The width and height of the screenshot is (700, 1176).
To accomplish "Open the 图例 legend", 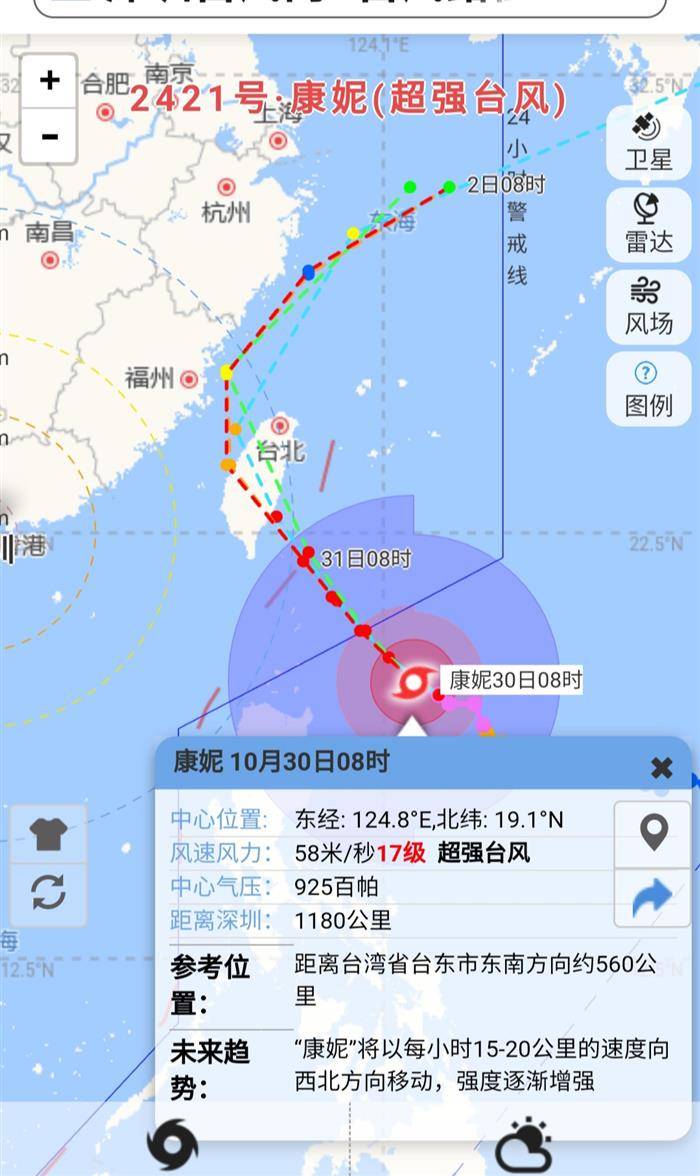I will click(x=648, y=389).
